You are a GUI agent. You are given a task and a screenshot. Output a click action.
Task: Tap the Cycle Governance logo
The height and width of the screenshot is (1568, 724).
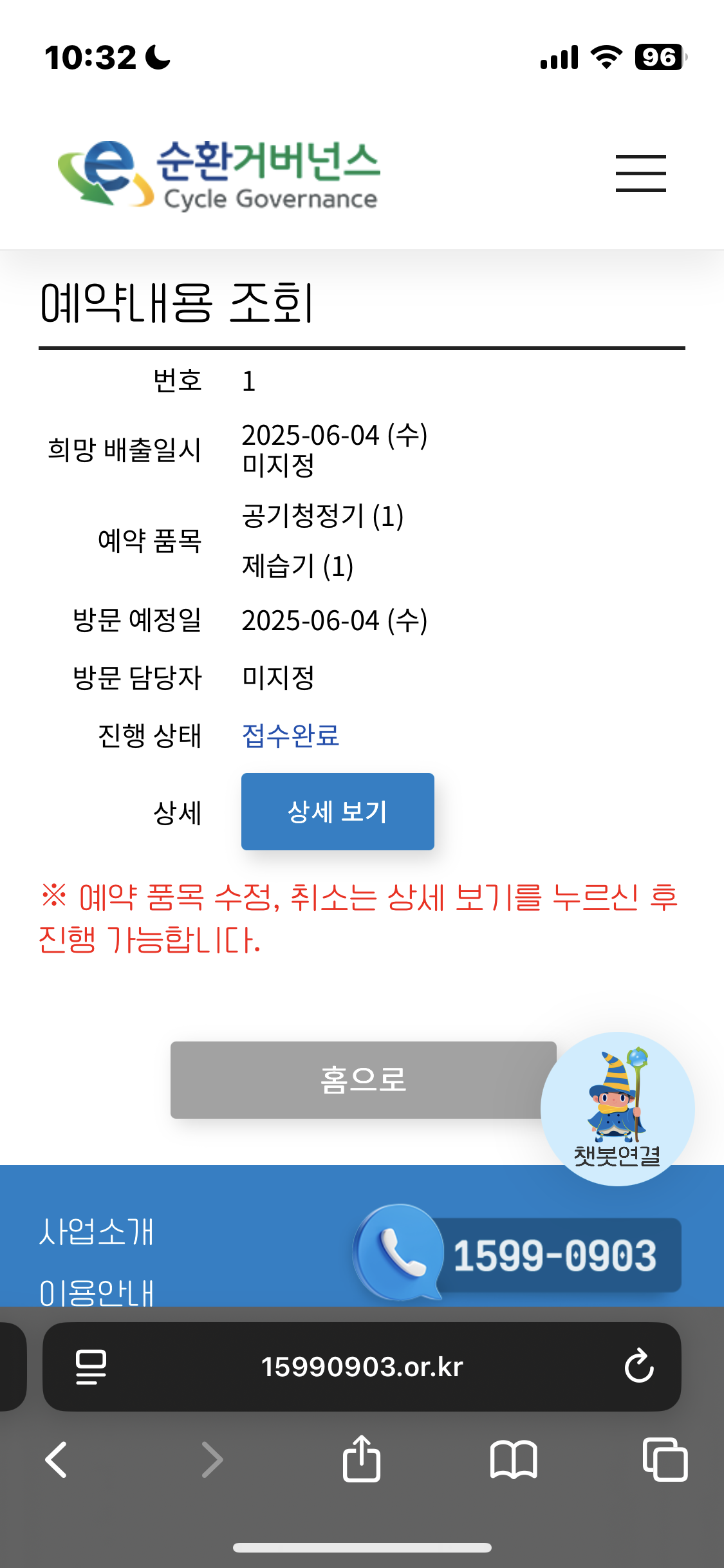tap(219, 174)
